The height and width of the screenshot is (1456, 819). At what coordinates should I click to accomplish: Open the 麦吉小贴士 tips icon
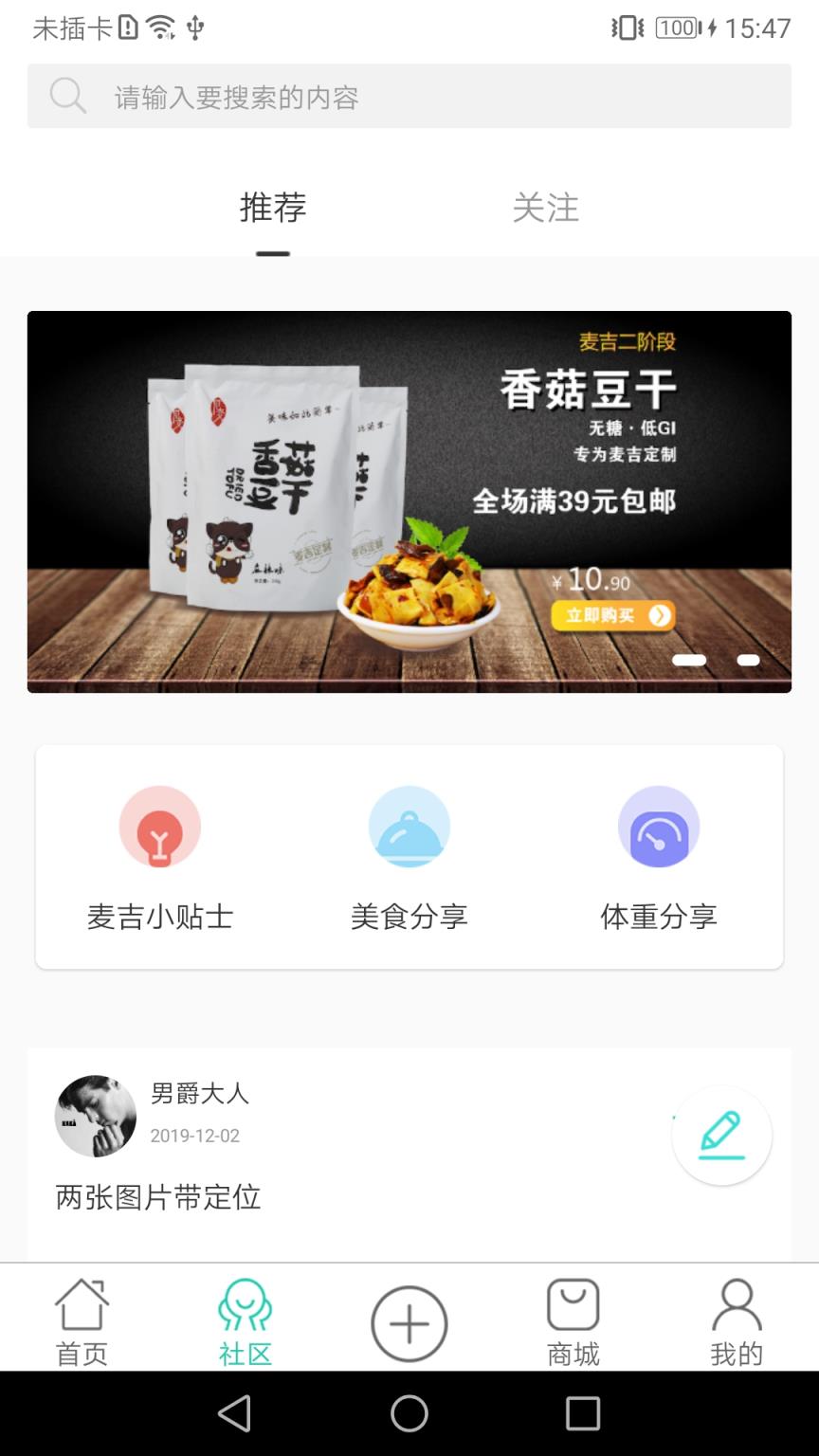click(x=159, y=826)
